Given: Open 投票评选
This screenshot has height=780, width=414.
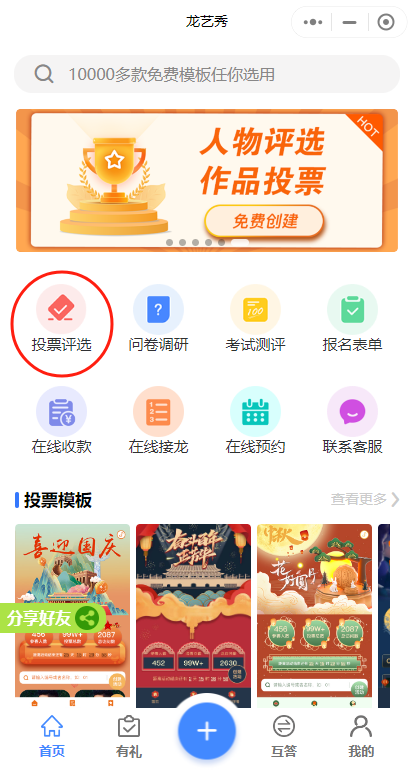Looking at the screenshot, I should 61,320.
